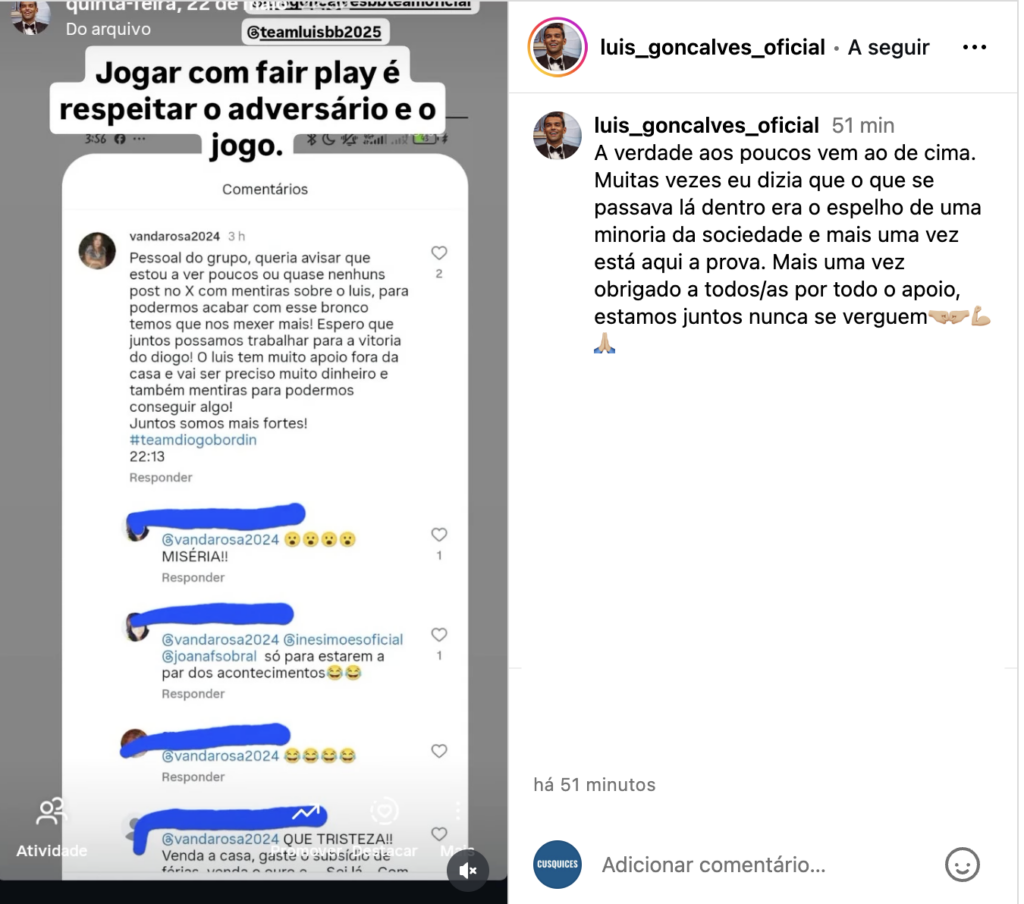Open the emoji picker for comments

click(x=962, y=865)
